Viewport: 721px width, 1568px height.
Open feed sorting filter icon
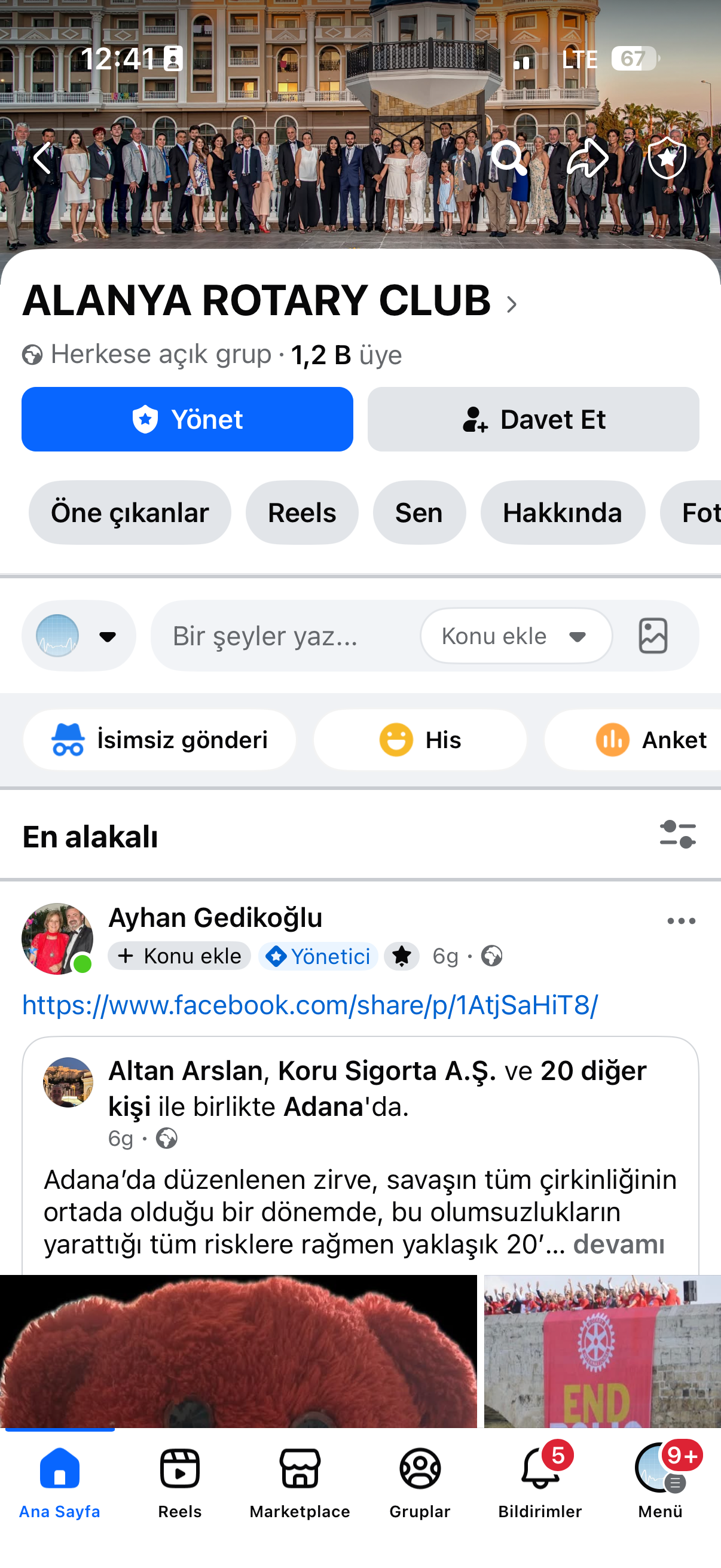click(x=677, y=834)
